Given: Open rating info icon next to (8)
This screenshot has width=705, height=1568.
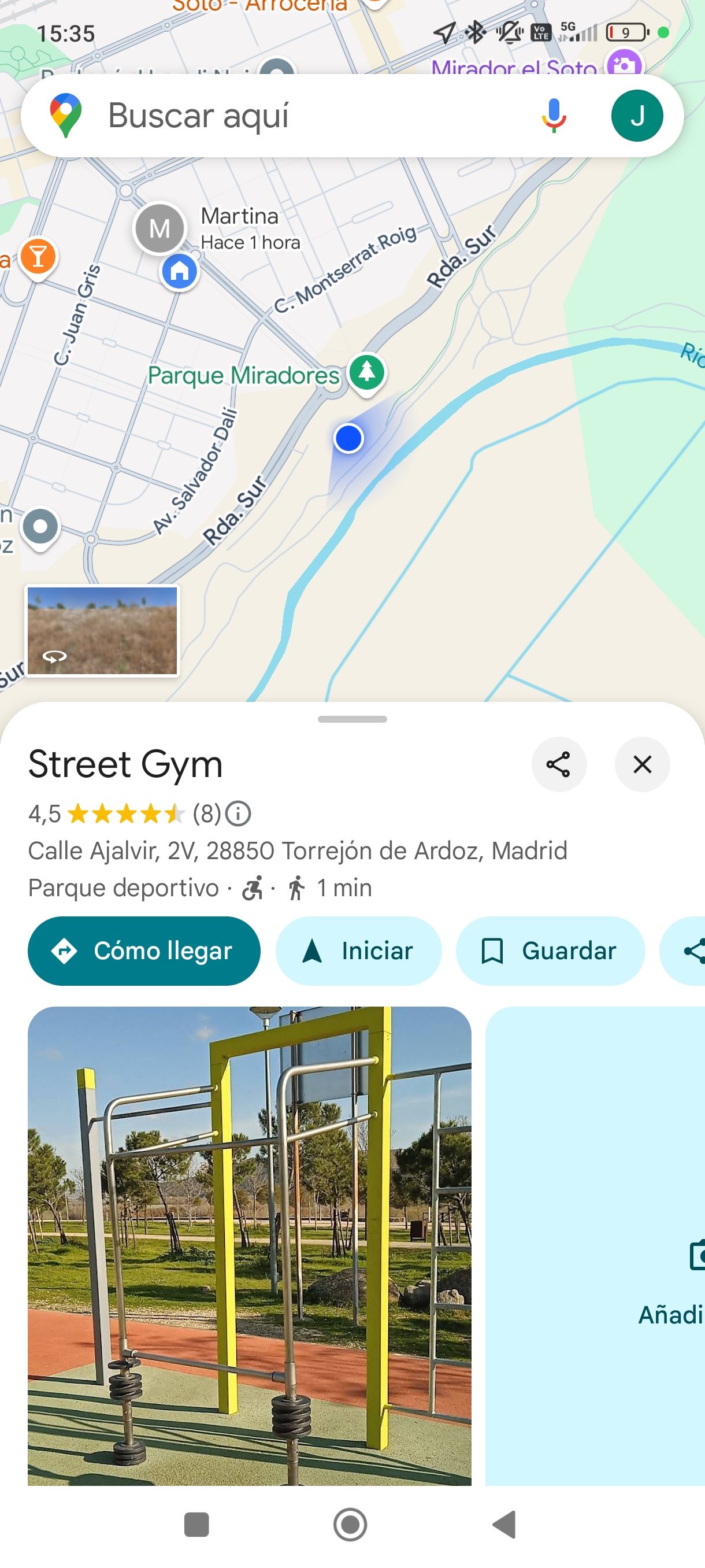Looking at the screenshot, I should click(239, 814).
